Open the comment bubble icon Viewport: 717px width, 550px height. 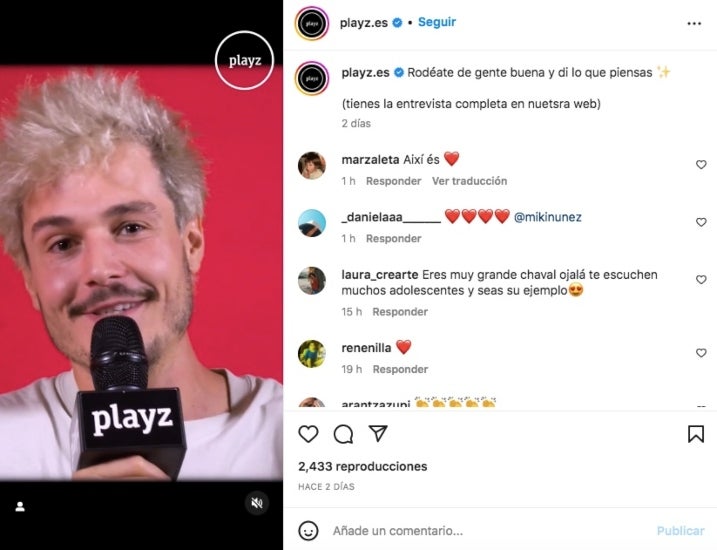point(343,434)
